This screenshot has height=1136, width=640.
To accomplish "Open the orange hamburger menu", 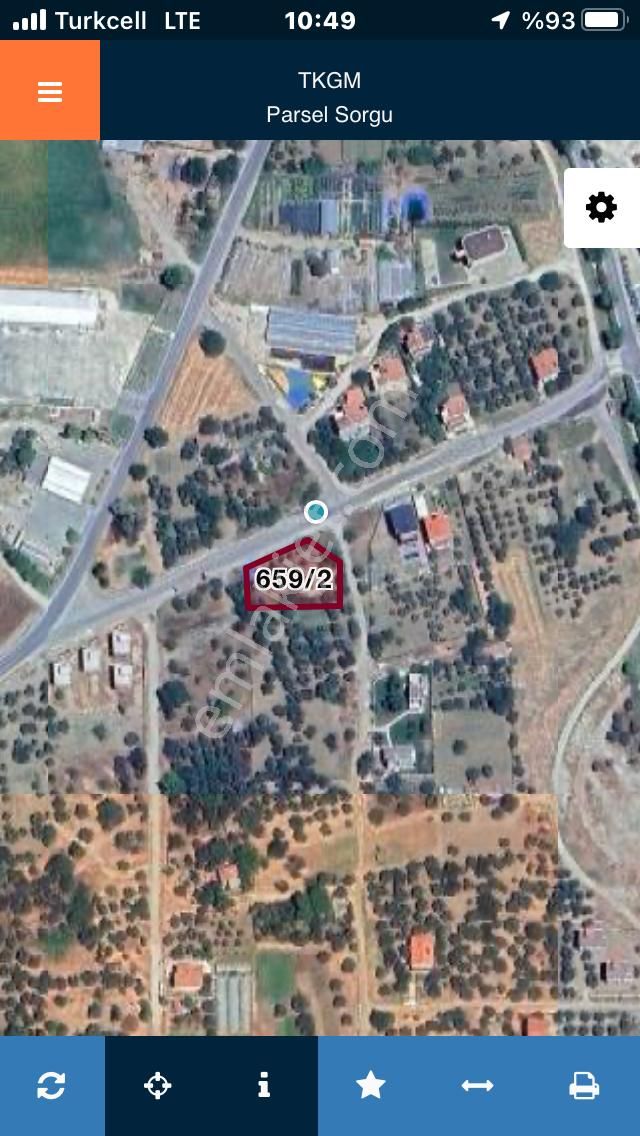I will [50, 92].
